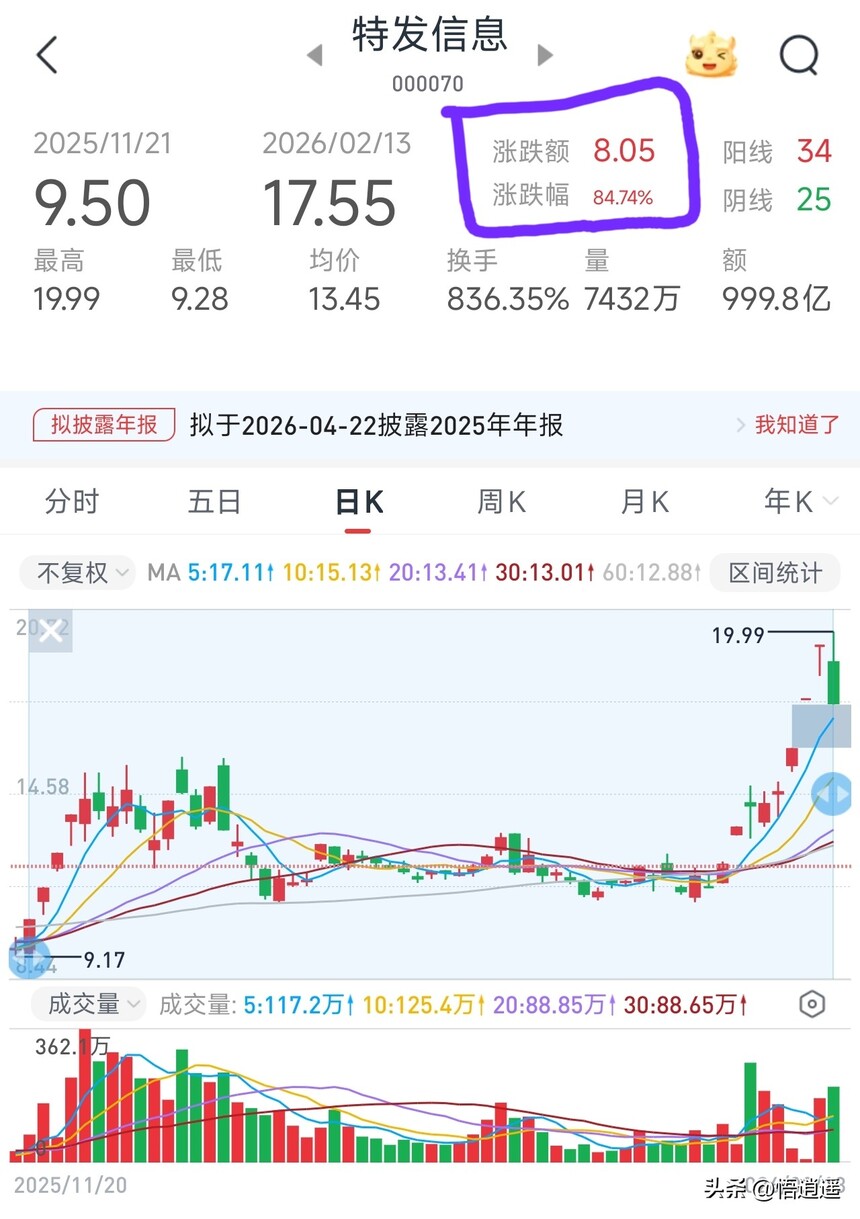Image resolution: width=860 pixels, height=1219 pixels.
Task: Change the 成交量 indicator dropdown
Action: pos(89,1004)
